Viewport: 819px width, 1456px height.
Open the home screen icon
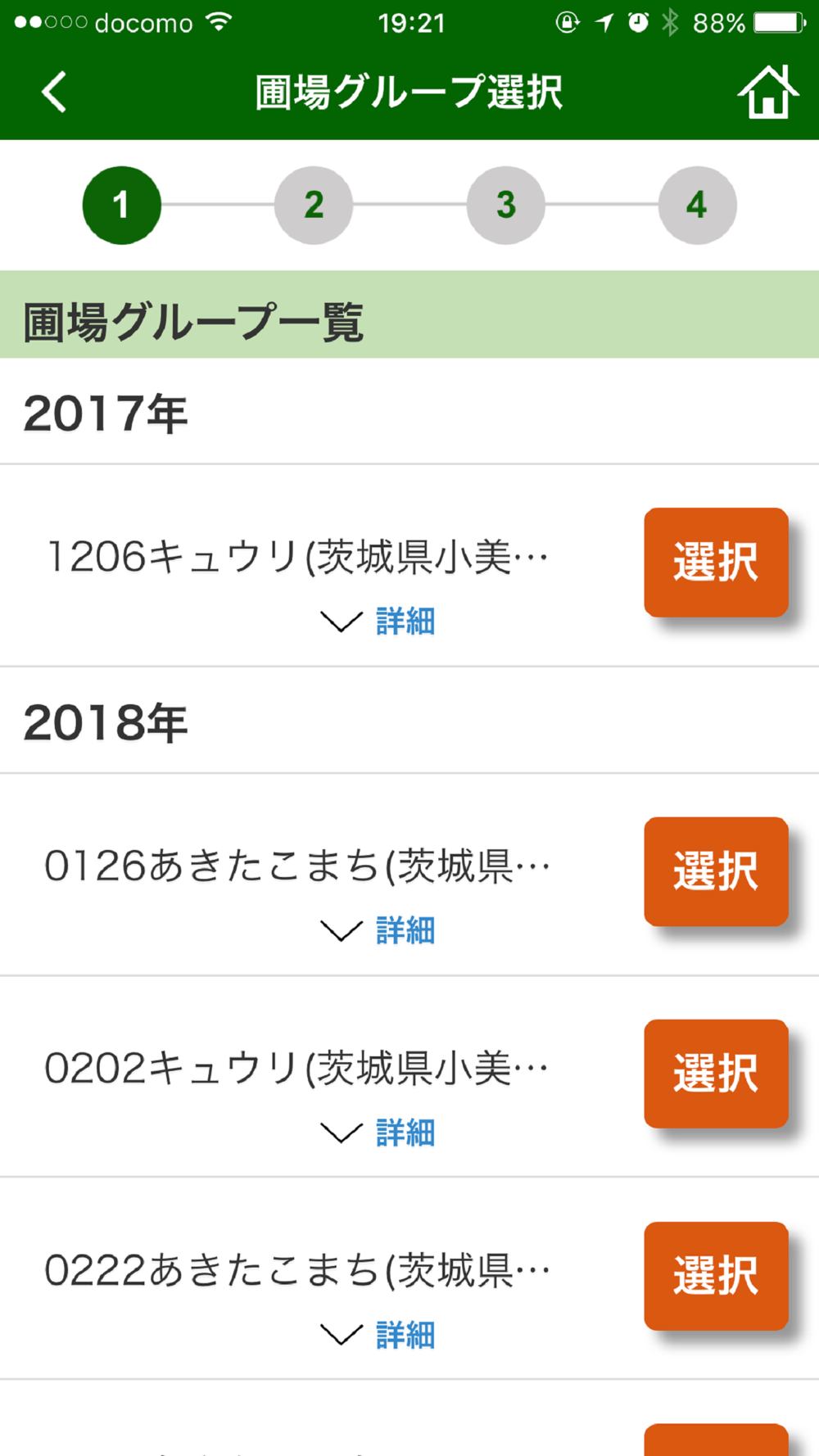767,92
